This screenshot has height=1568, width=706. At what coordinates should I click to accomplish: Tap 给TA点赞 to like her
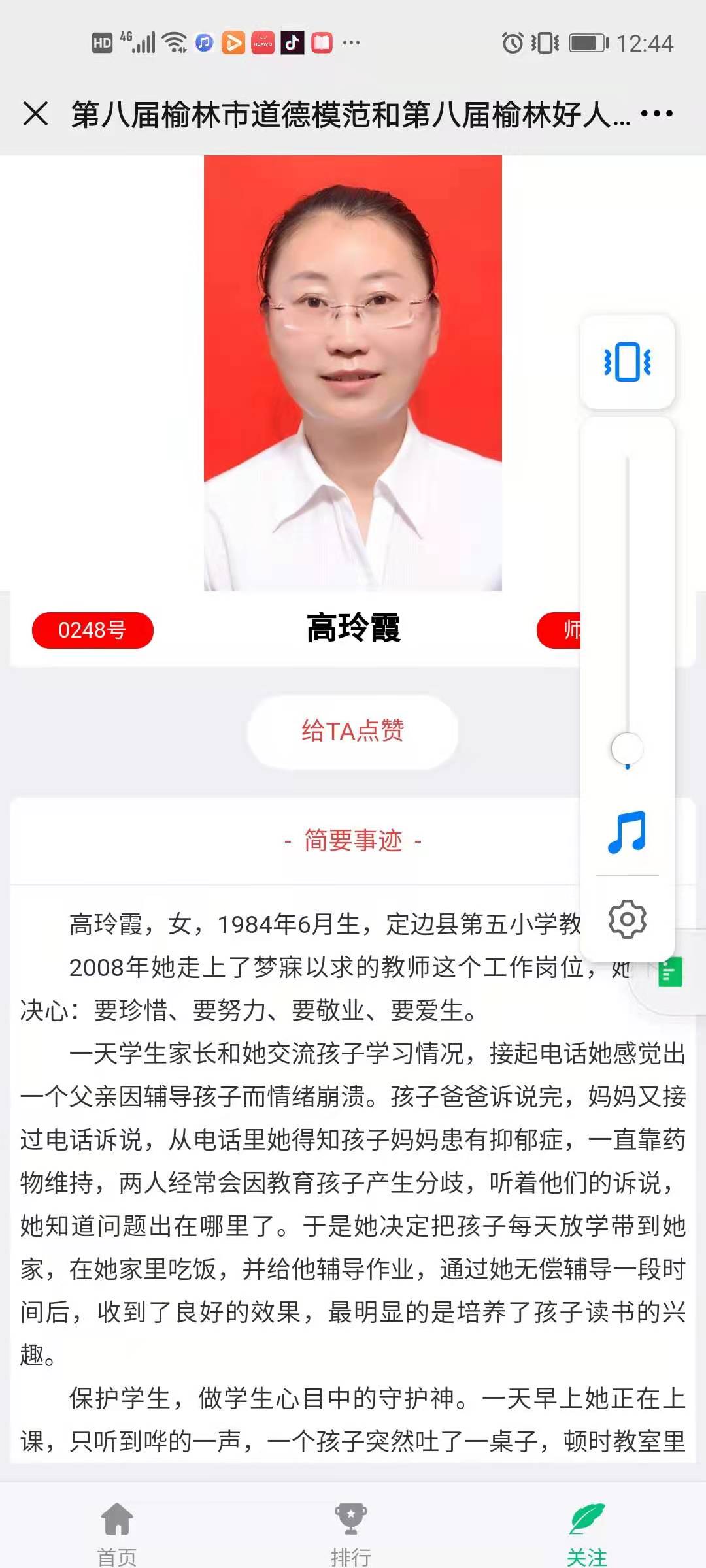352,731
